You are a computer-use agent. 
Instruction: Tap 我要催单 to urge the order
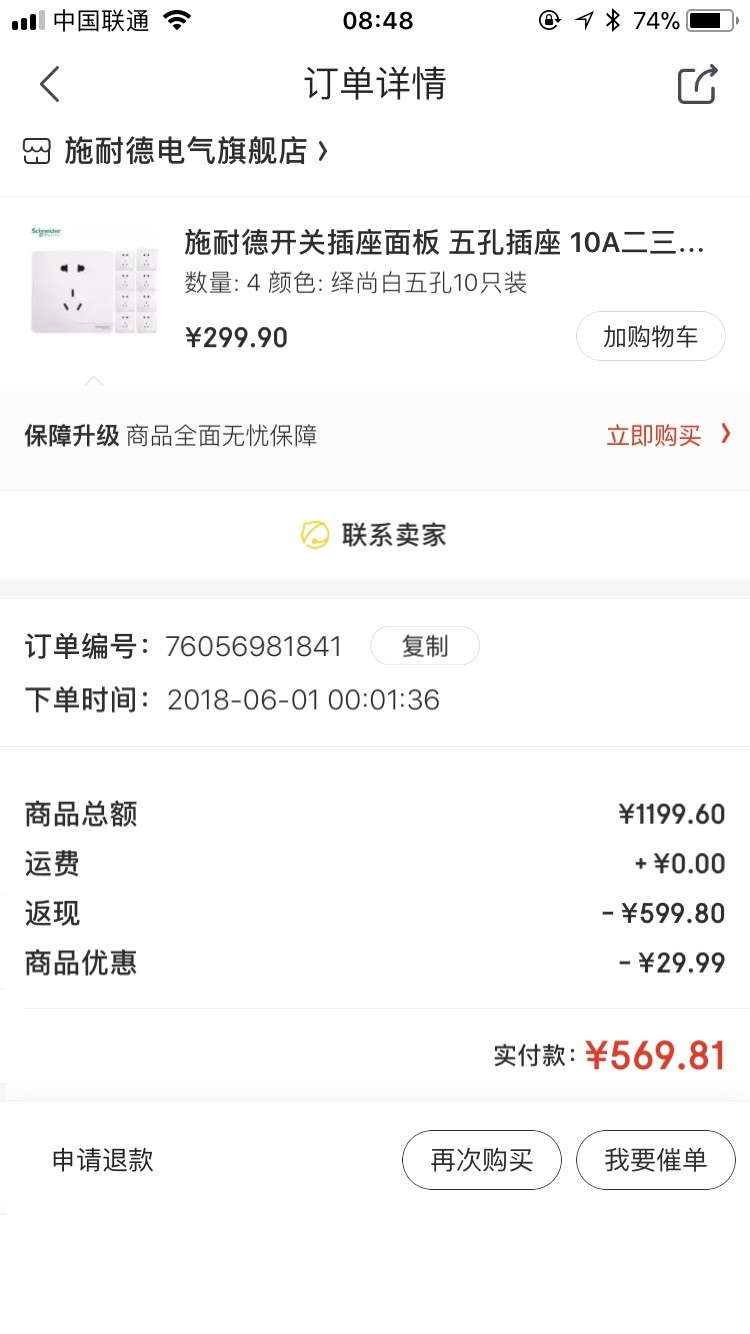tap(656, 1160)
